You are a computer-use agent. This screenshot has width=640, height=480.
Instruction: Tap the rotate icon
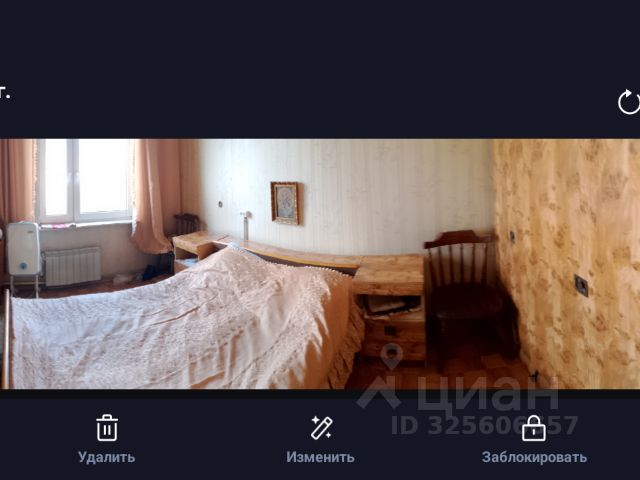tap(628, 102)
